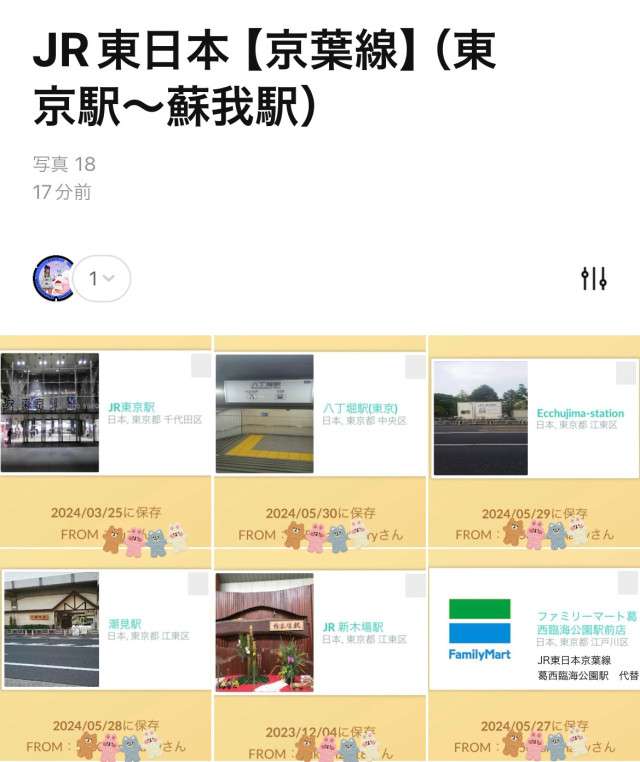Expand the member count dropdown
The height and width of the screenshot is (762, 640).
click(x=103, y=279)
